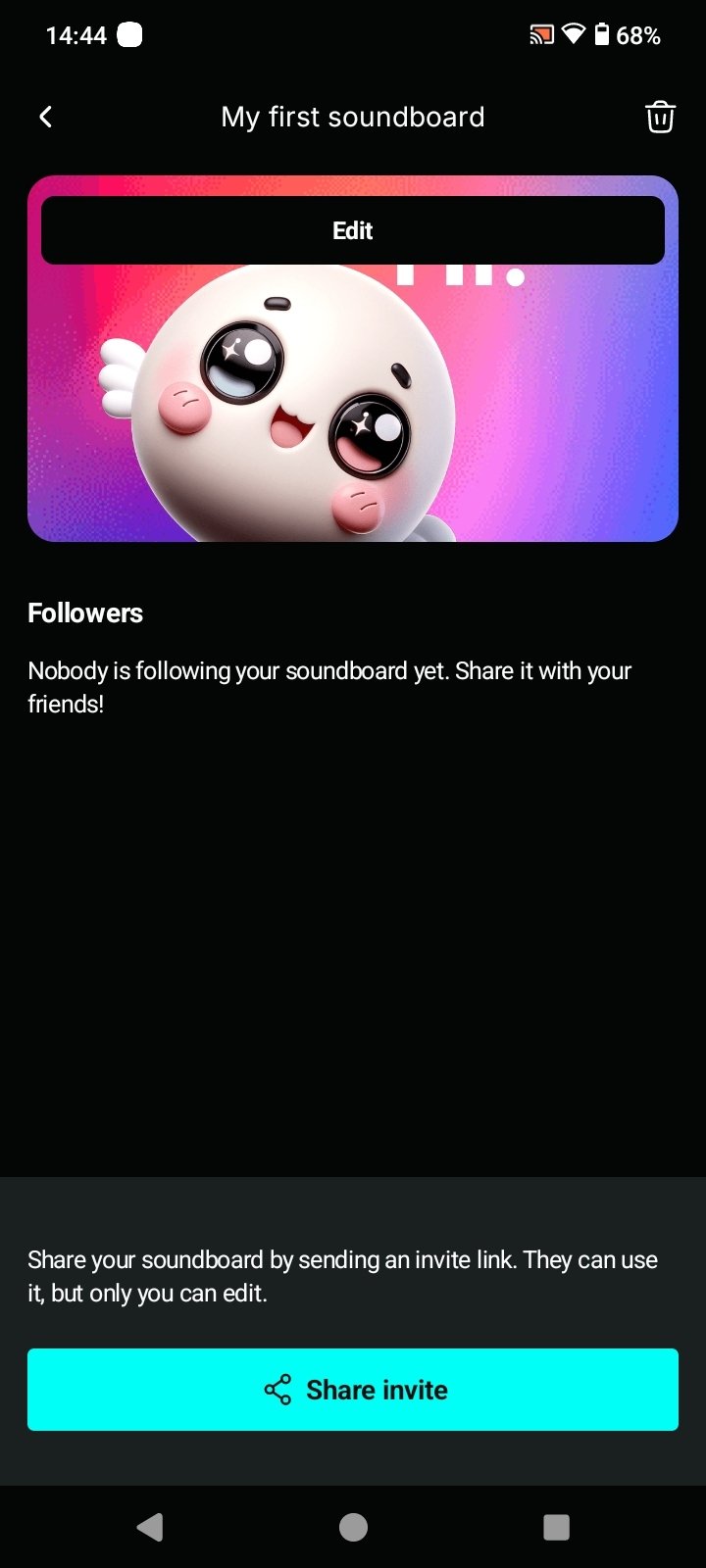
Task: Share an invite link to the soundboard
Action: (353, 1390)
